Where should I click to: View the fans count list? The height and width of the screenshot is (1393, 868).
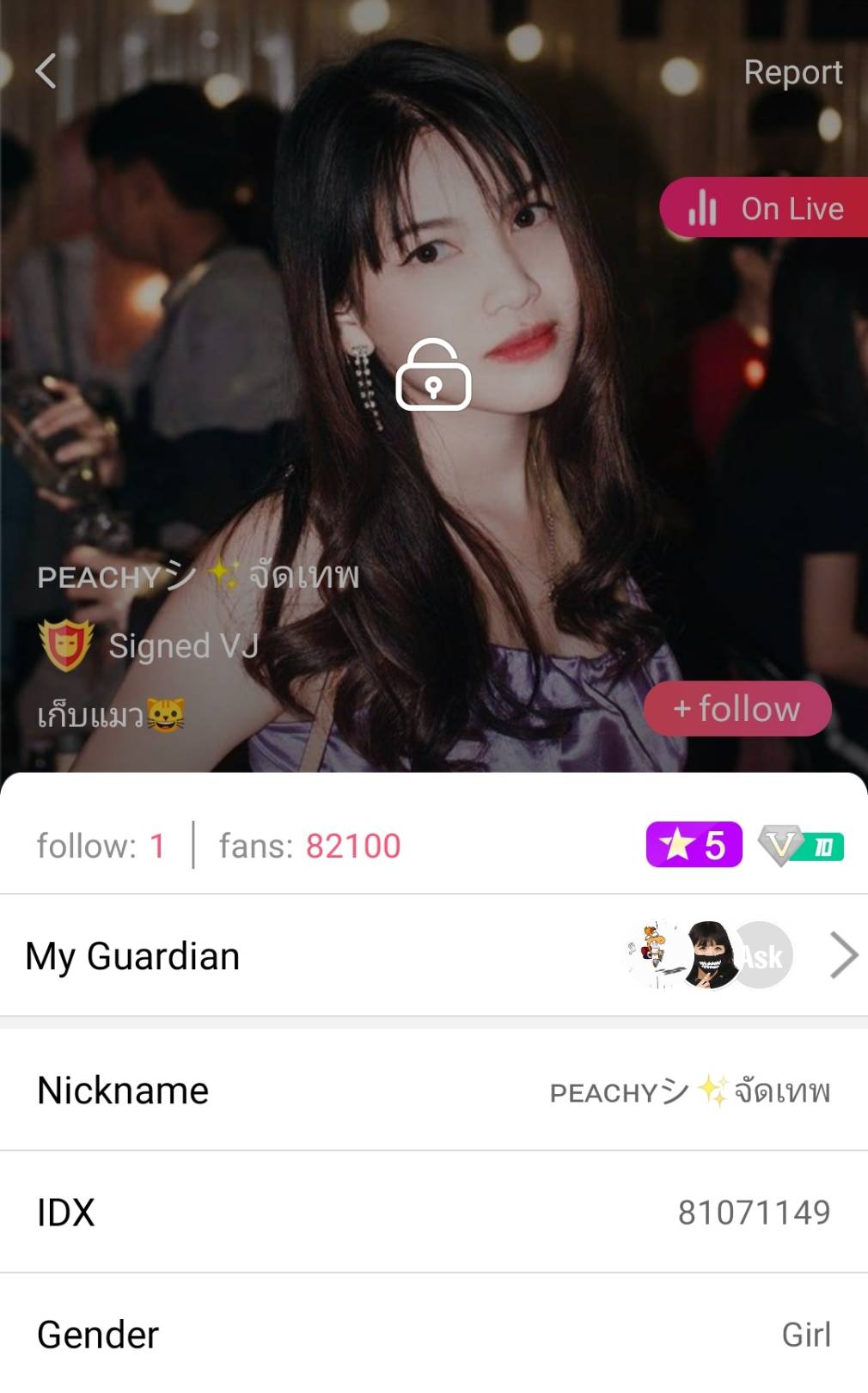pyautogui.click(x=309, y=846)
